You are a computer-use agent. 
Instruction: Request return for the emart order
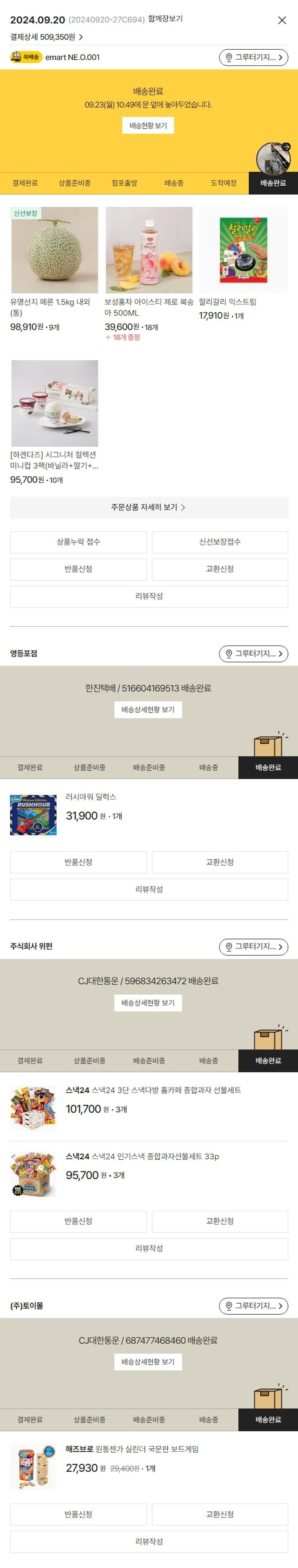tap(78, 569)
